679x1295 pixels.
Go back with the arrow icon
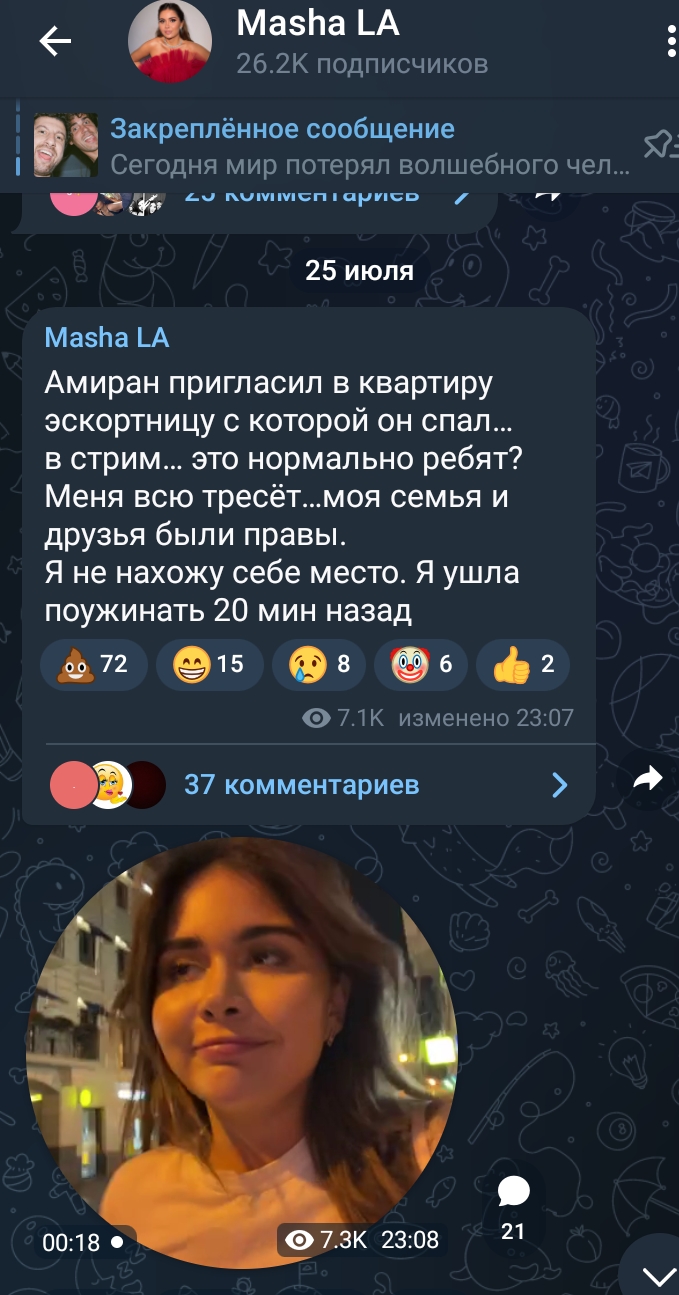[55, 42]
